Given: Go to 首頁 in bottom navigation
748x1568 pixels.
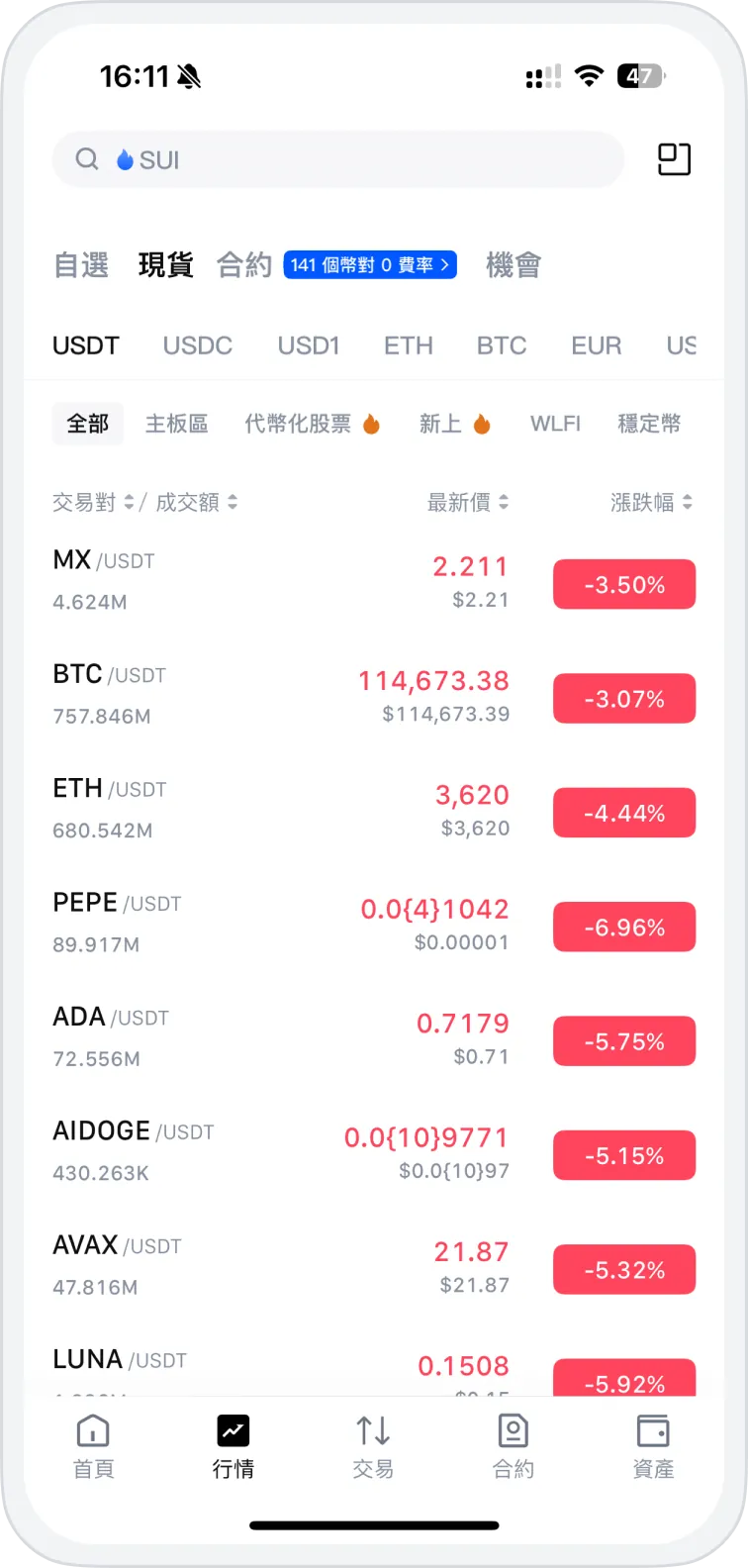Looking at the screenshot, I should [x=93, y=1446].
